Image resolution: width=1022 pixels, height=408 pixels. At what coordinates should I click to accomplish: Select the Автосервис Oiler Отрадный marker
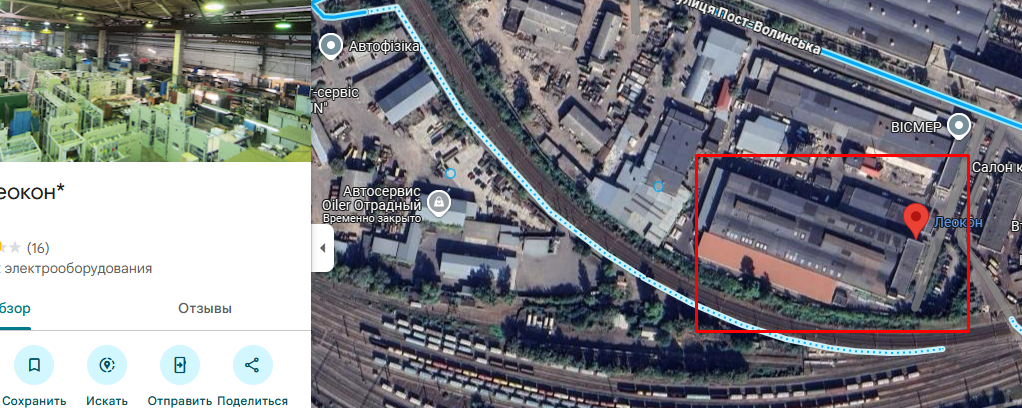pos(438,203)
